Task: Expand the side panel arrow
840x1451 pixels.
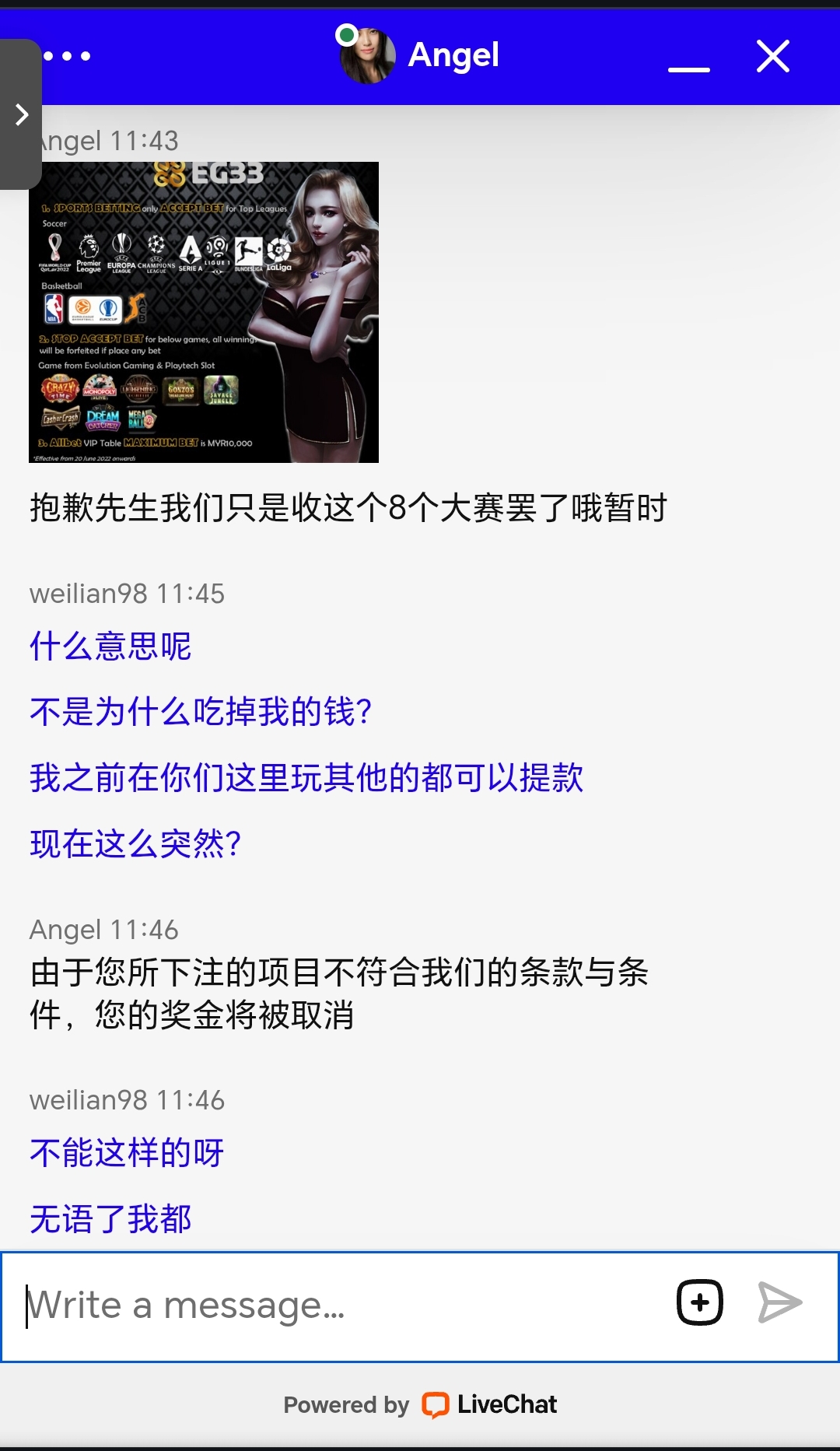Action: [21, 114]
